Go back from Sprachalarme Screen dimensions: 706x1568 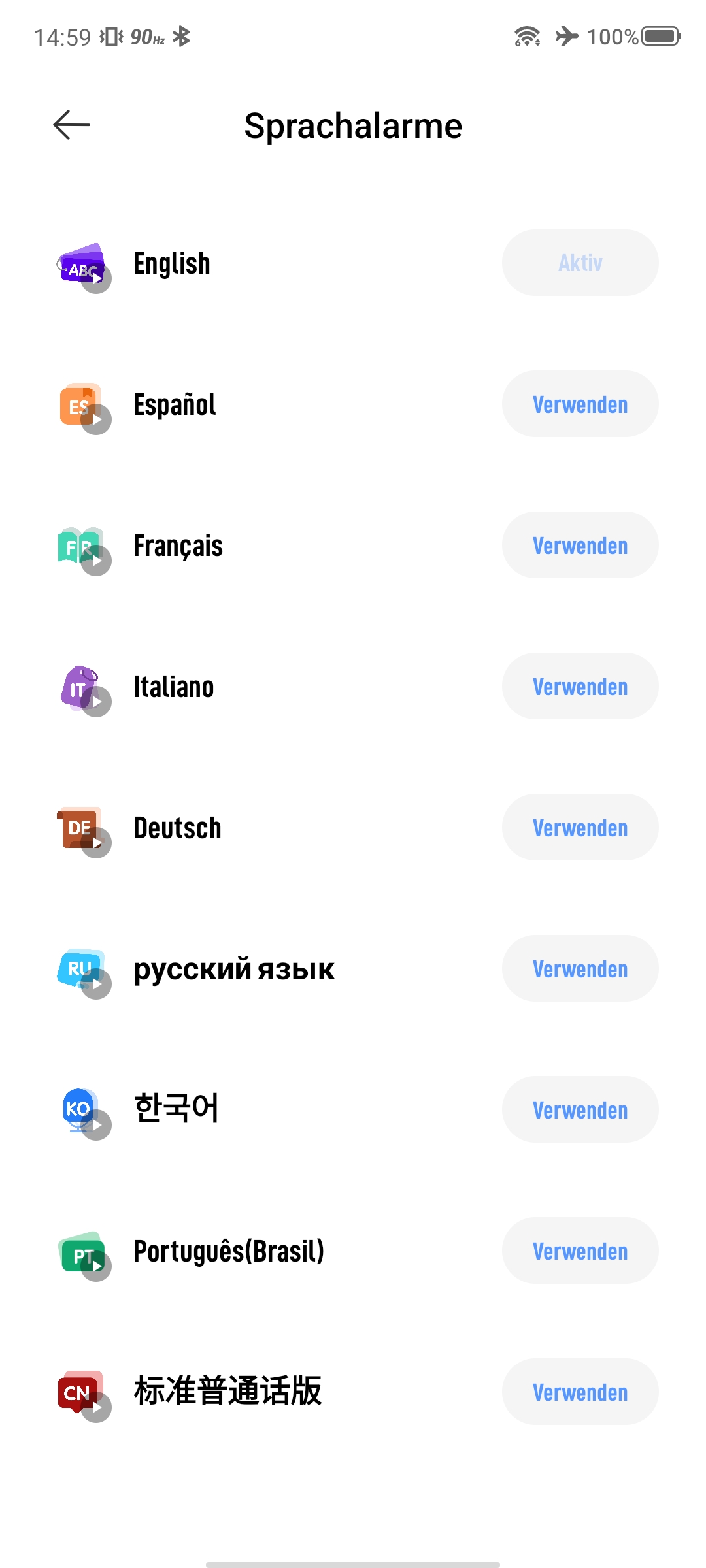coord(71,125)
